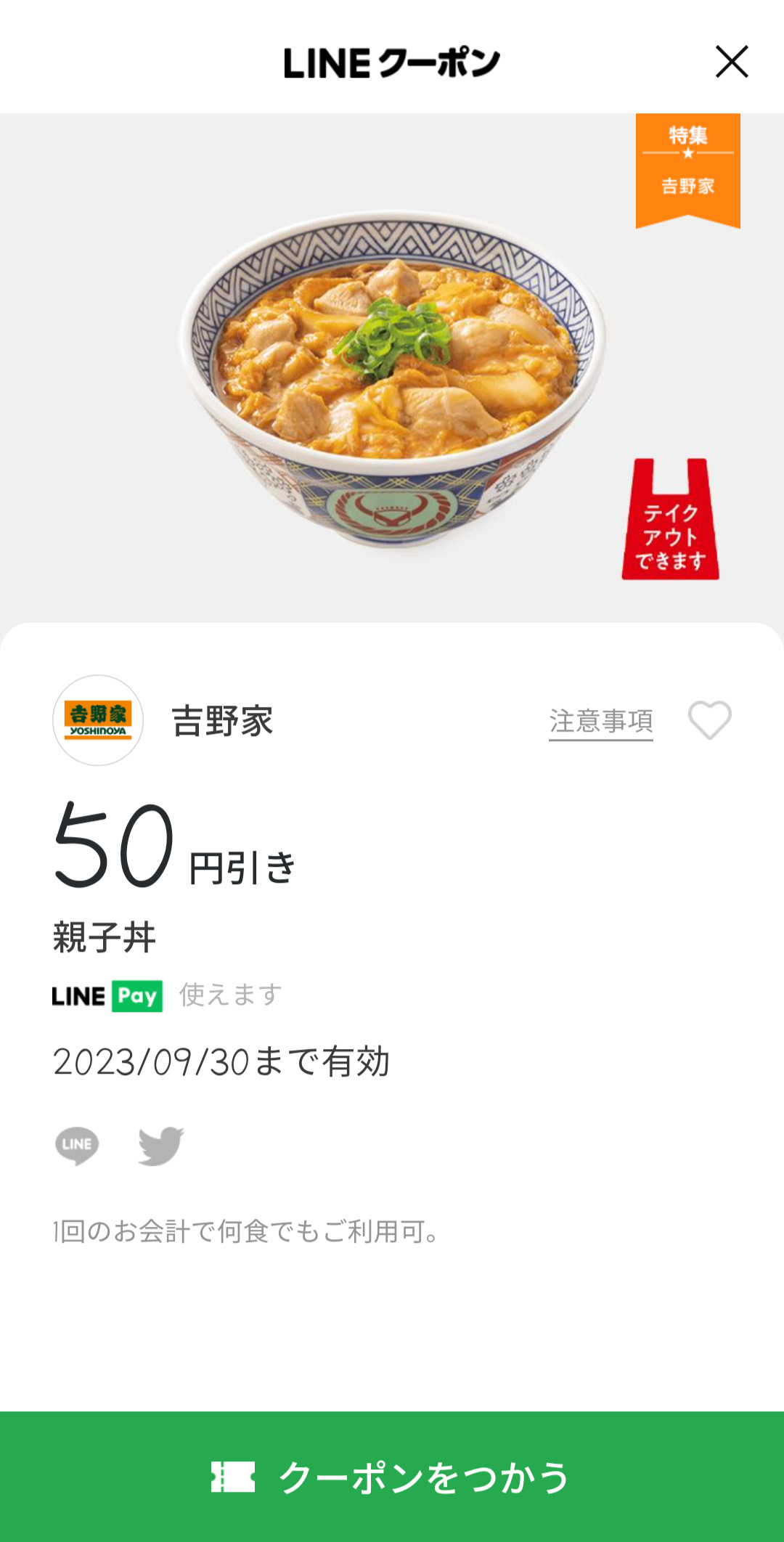Open the 注意事項 notes link

600,722
